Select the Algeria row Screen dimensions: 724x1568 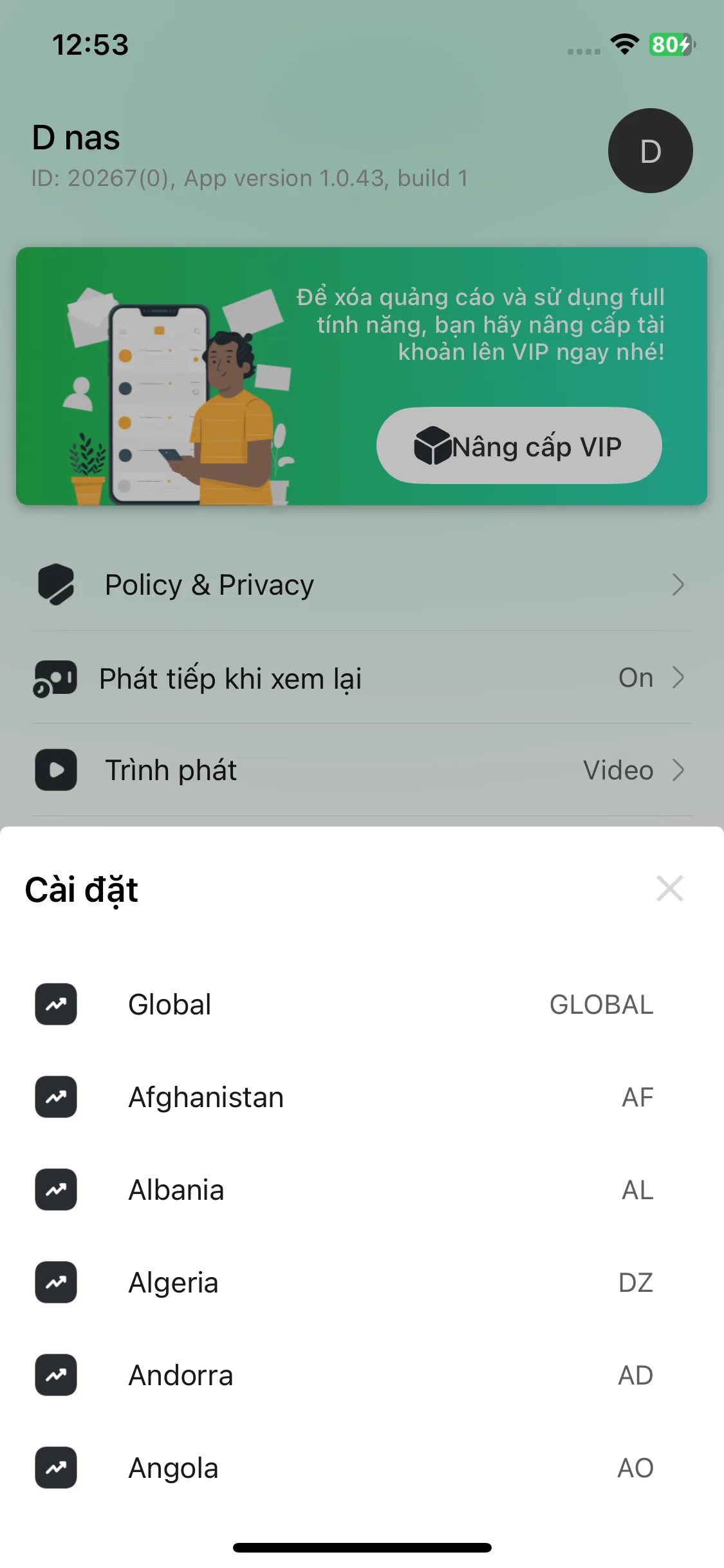click(362, 1283)
